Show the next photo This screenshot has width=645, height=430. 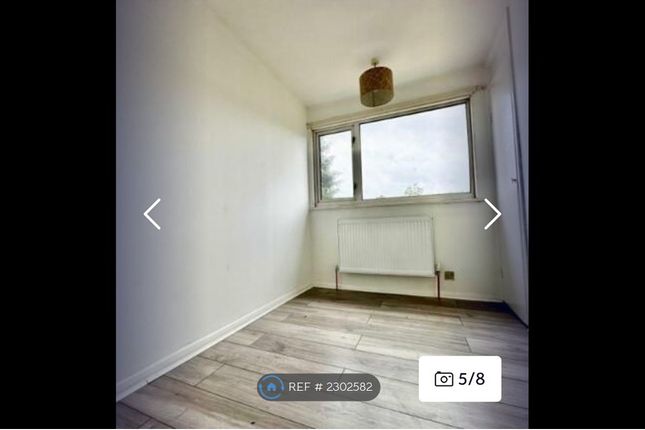(x=492, y=214)
